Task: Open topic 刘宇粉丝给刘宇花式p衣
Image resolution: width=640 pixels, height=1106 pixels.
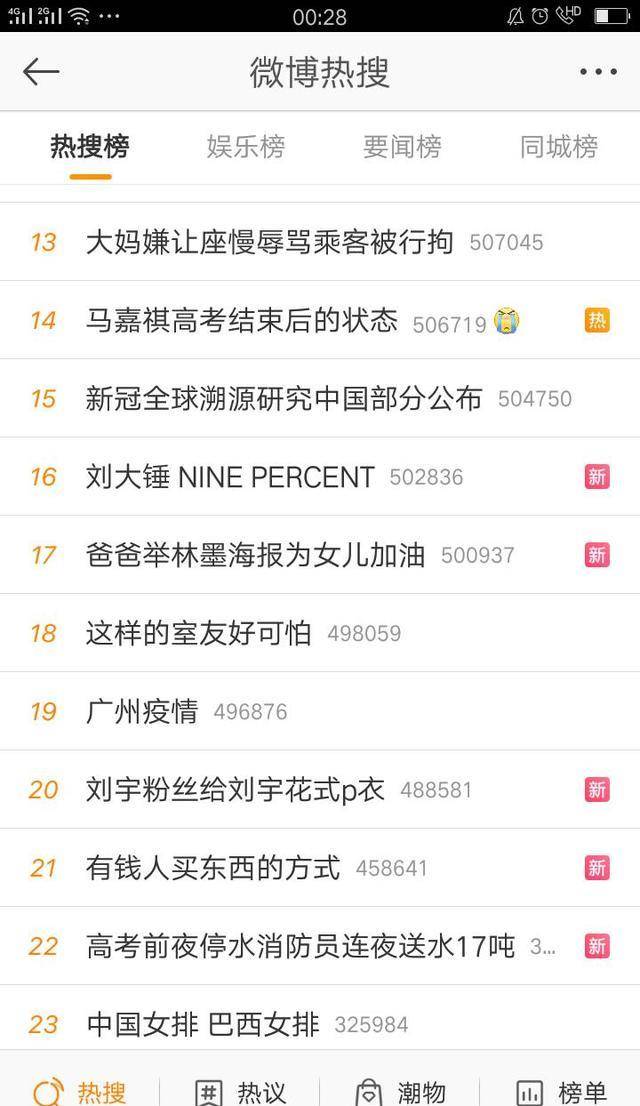Action: [235, 790]
